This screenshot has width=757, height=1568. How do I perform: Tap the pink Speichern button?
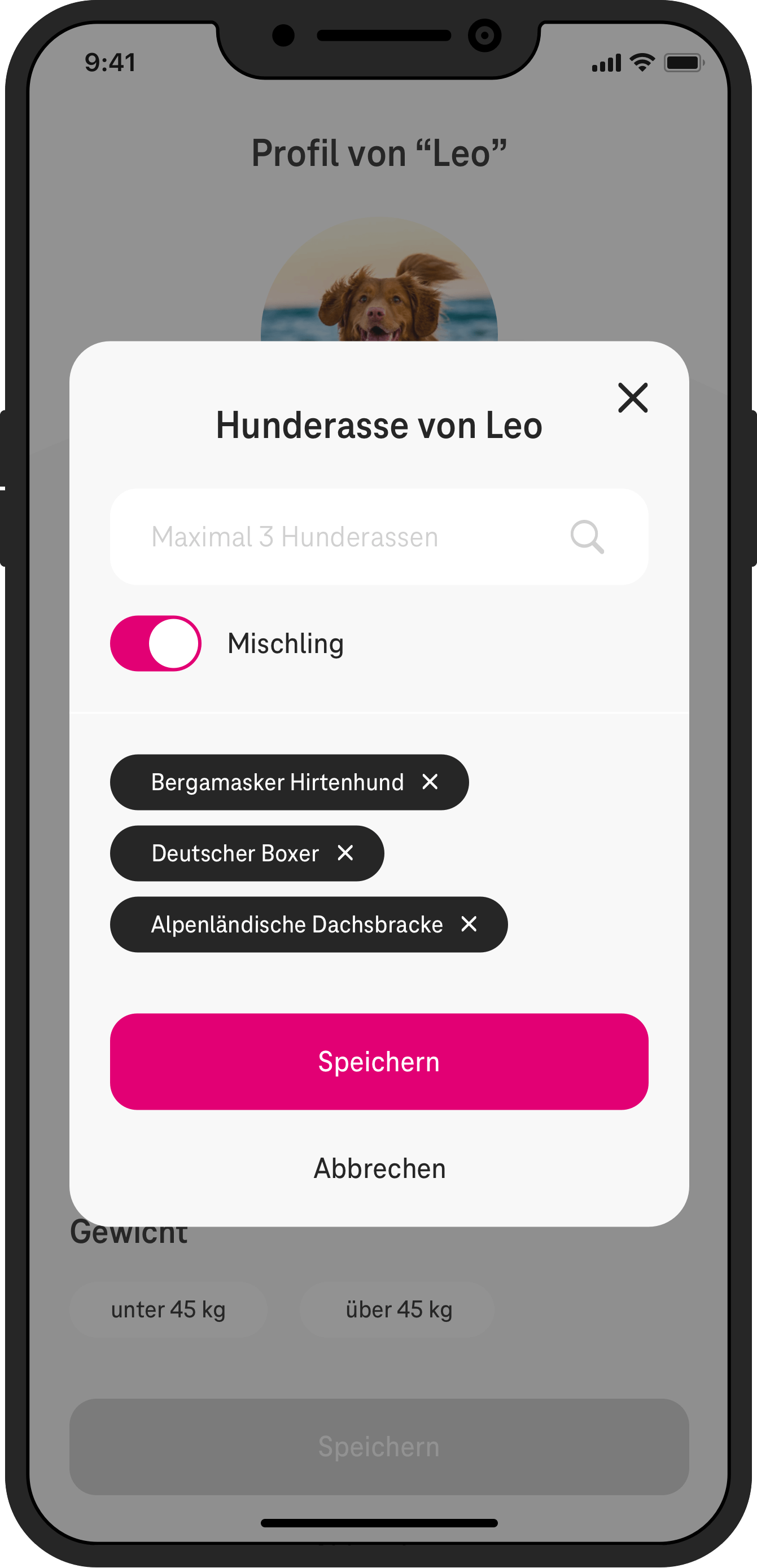379,1062
